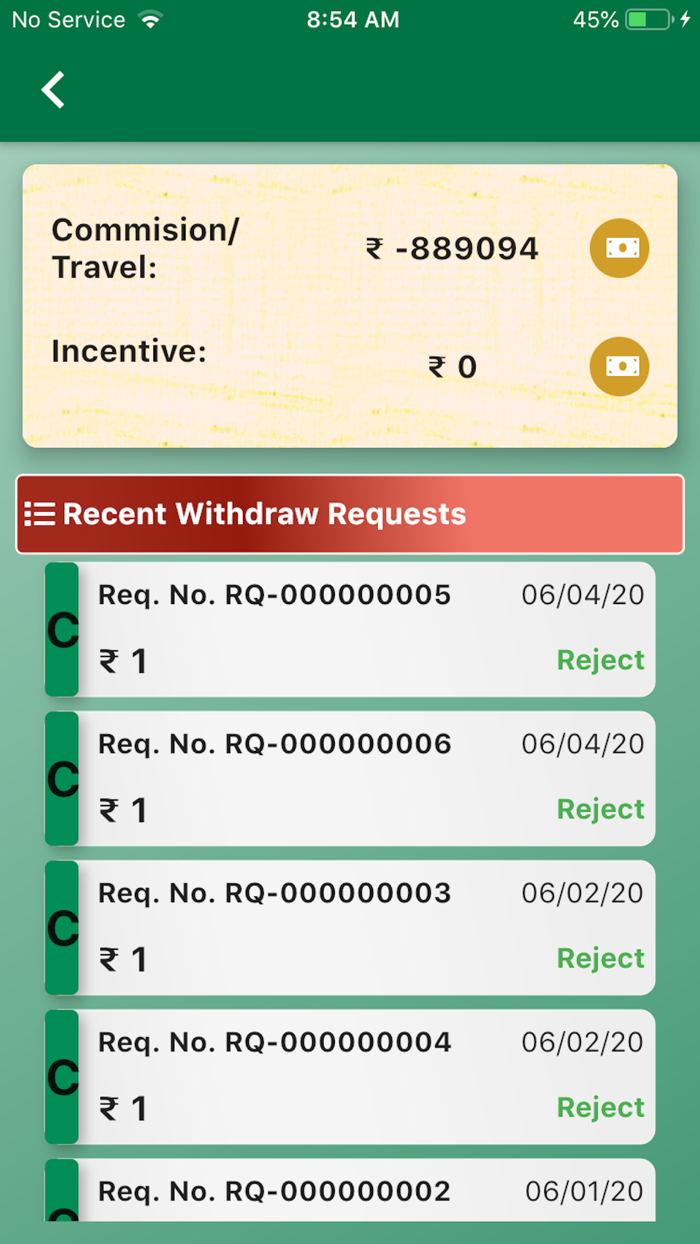Go back using the top arrow
Image resolution: width=700 pixels, height=1244 pixels.
(53, 90)
